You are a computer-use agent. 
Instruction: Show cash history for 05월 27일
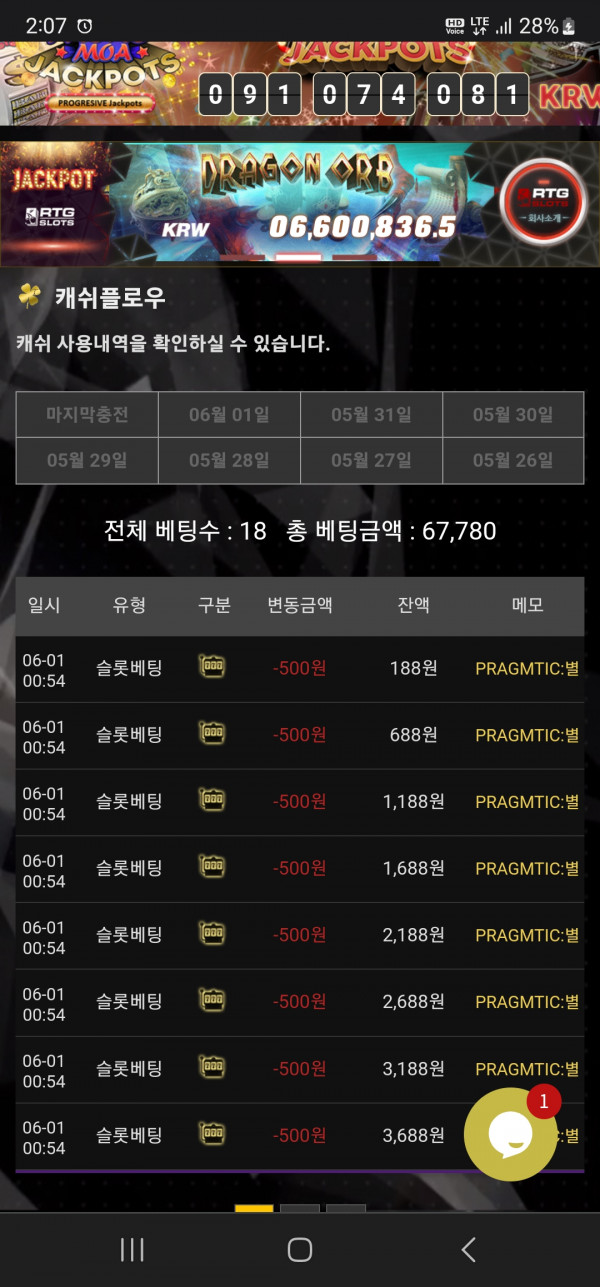coord(371,461)
